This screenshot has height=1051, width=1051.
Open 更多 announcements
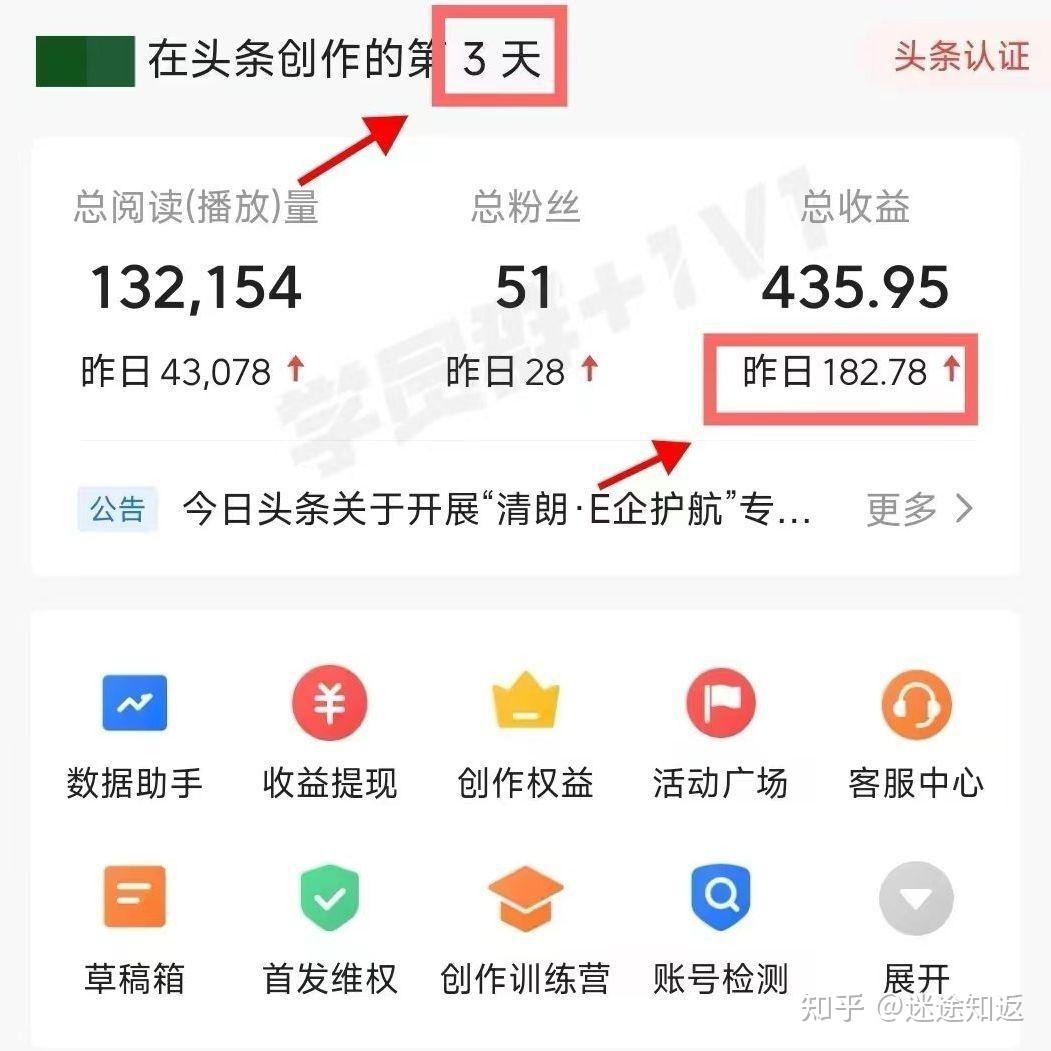918,510
